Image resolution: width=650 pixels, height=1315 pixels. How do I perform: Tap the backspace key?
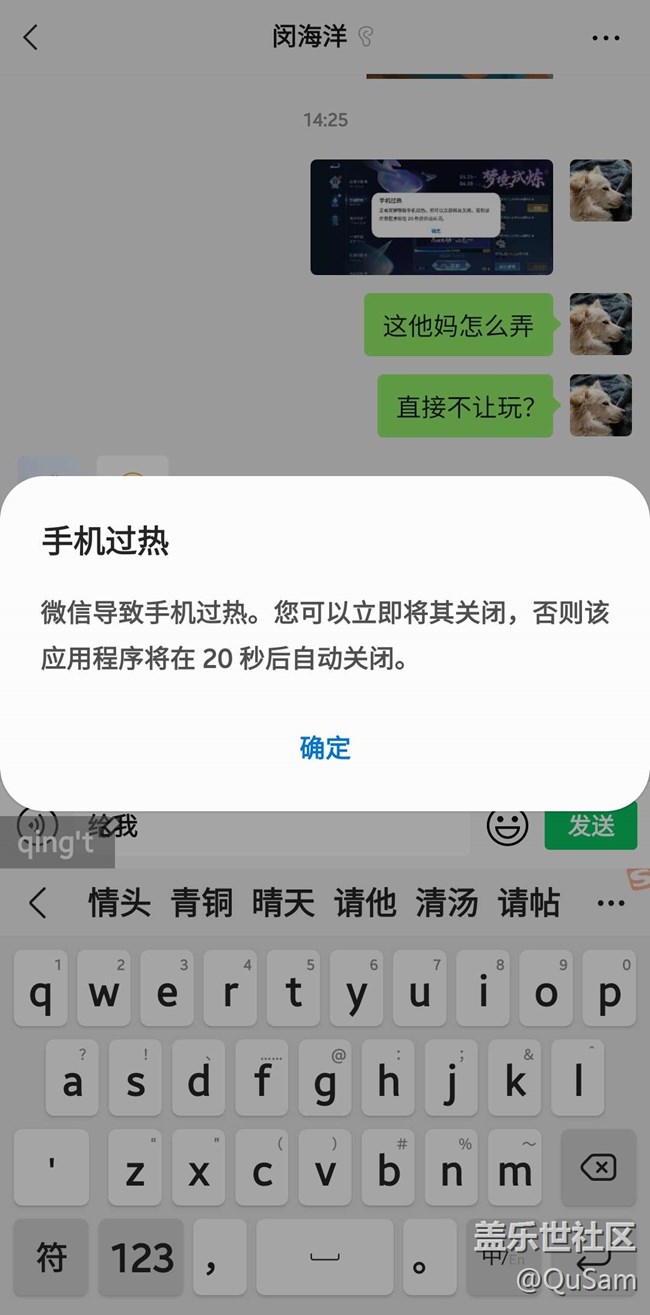(598, 1167)
